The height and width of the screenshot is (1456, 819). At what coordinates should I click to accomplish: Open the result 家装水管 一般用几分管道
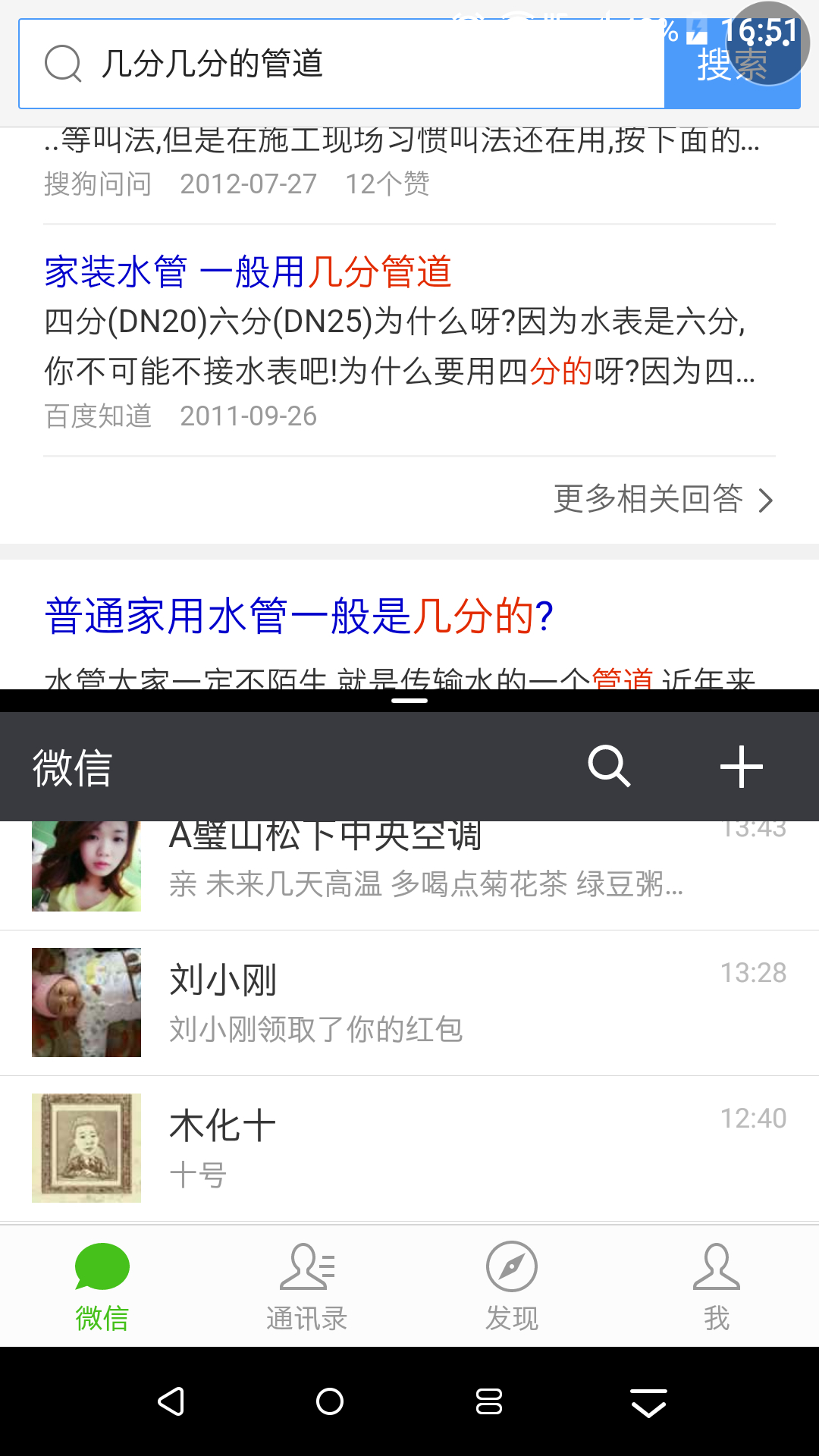(248, 271)
